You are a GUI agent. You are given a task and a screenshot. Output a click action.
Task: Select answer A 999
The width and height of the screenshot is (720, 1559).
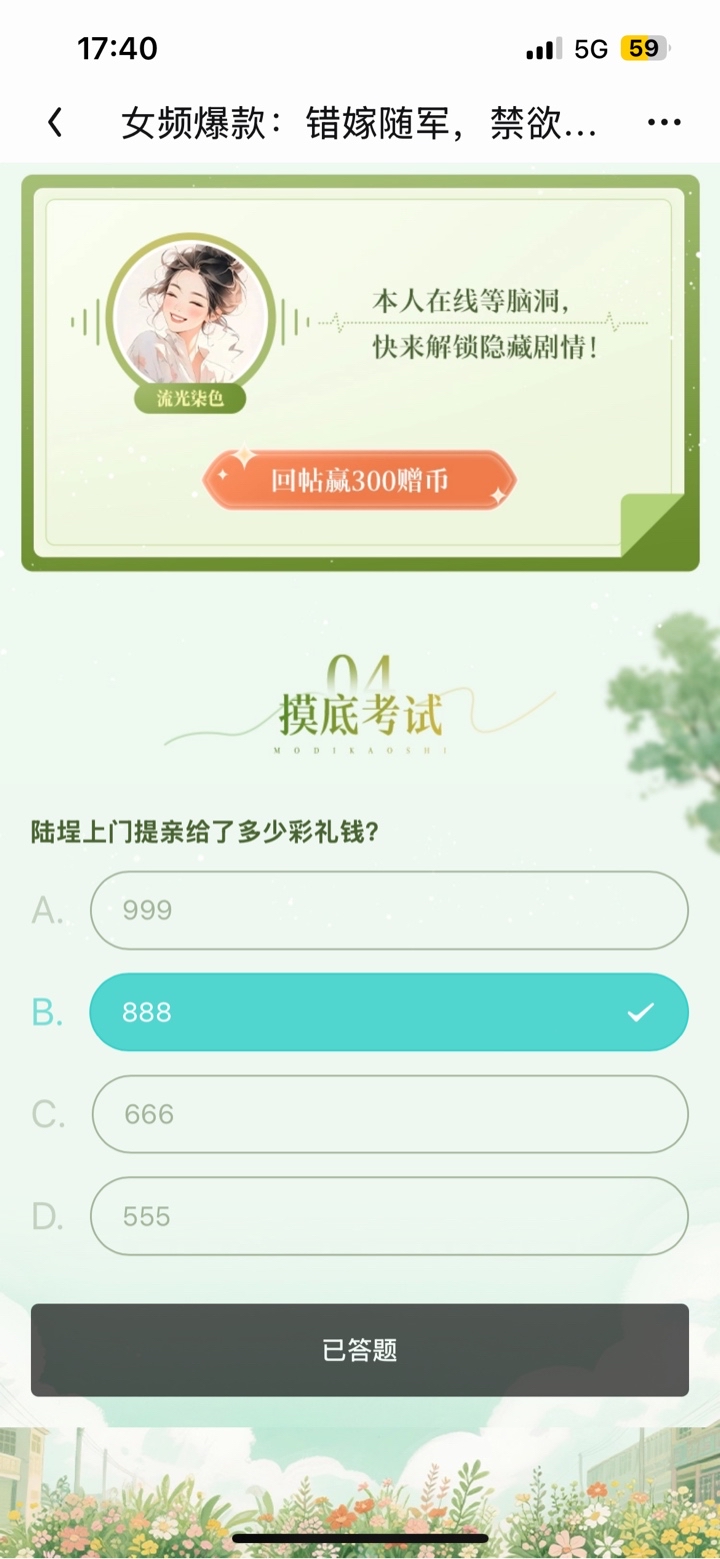(x=389, y=910)
